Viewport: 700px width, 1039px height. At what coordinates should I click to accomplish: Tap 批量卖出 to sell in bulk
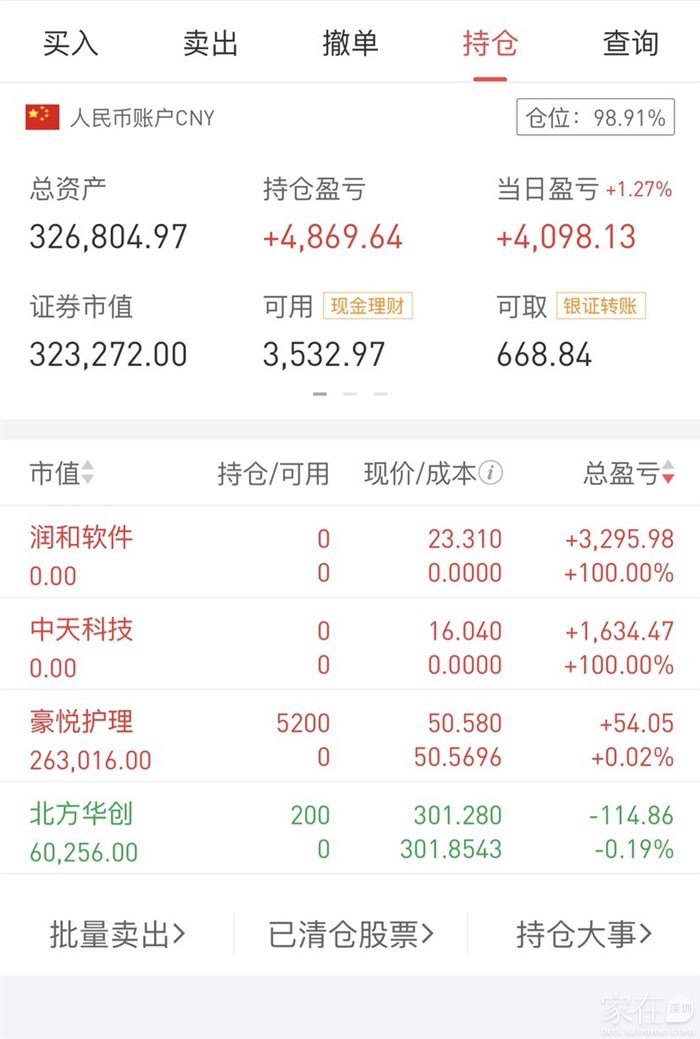pyautogui.click(x=117, y=934)
